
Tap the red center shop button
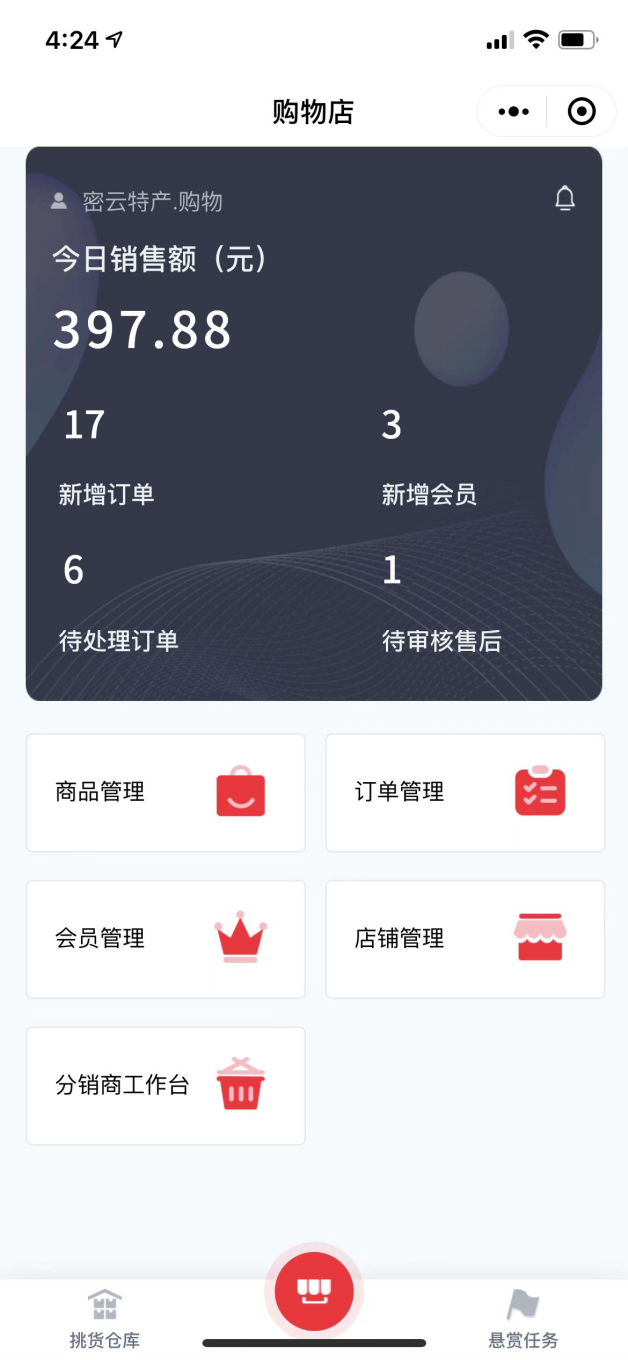tap(314, 1291)
